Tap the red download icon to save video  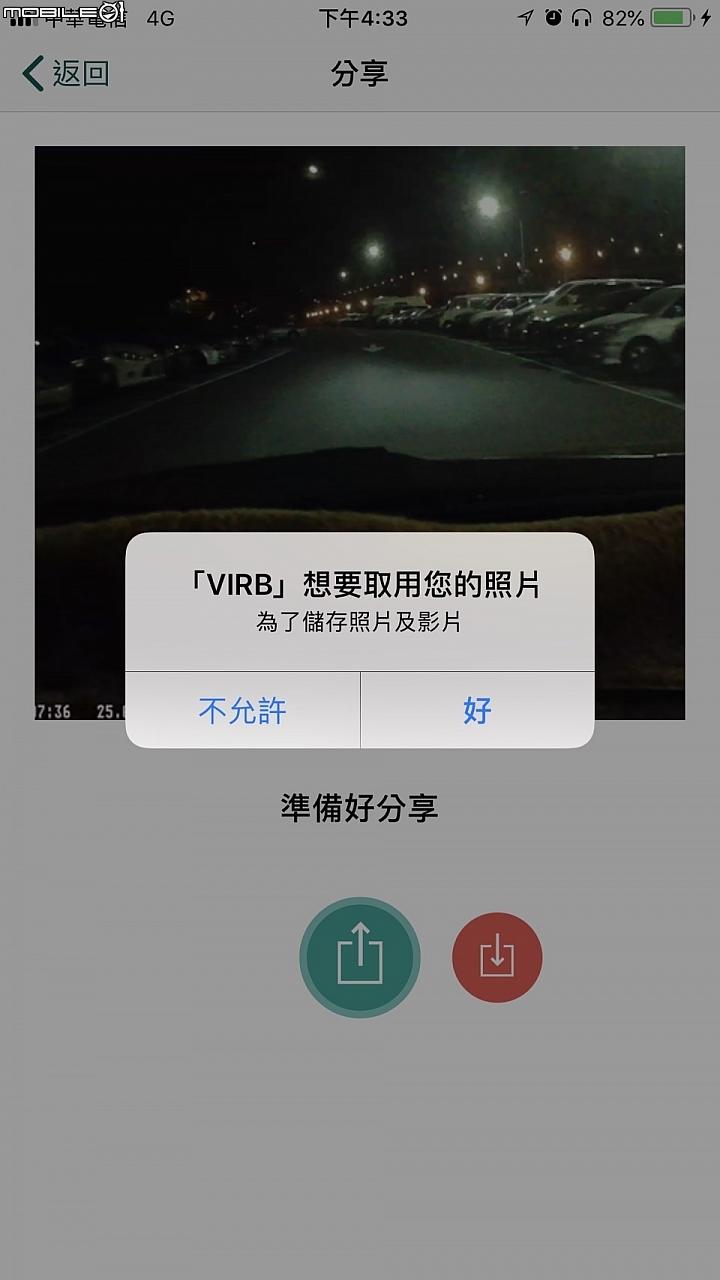496,956
